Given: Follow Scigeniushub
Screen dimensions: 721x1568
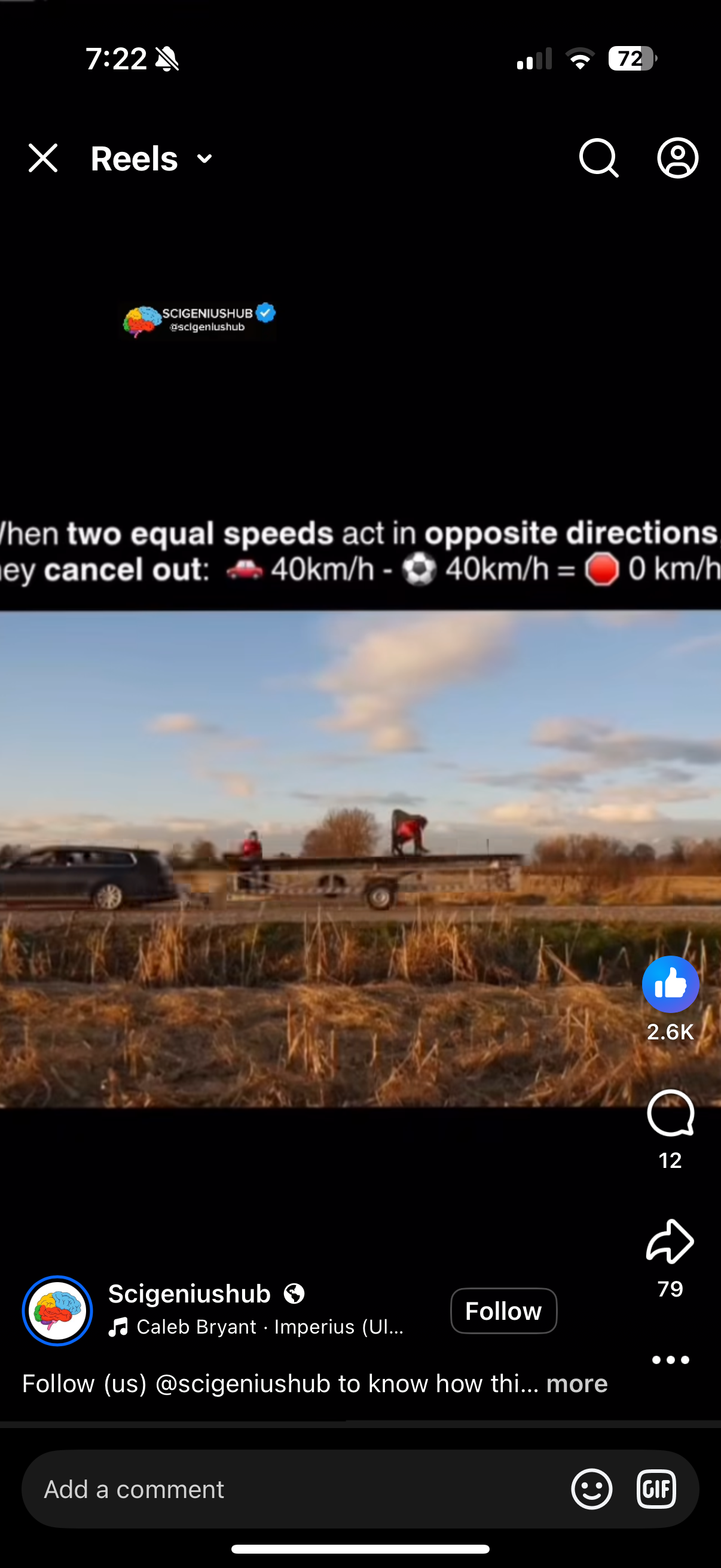Looking at the screenshot, I should point(503,1310).
